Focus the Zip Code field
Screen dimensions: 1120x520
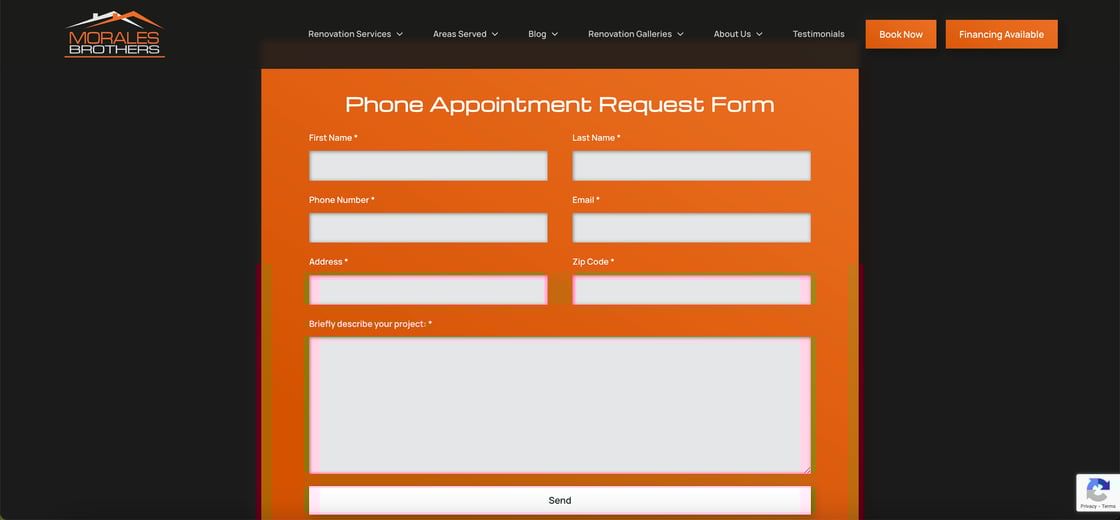(x=691, y=290)
